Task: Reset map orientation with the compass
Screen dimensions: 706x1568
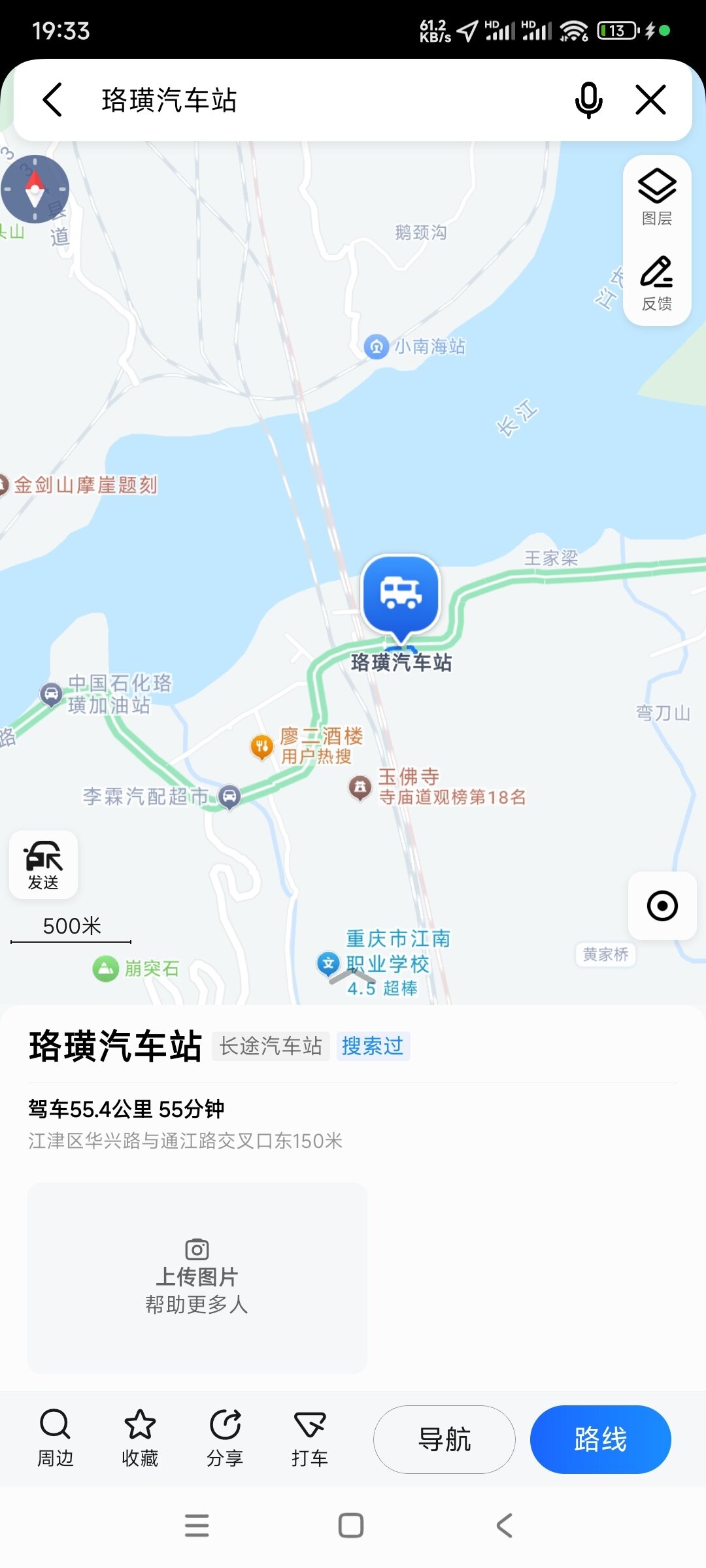Action: click(x=35, y=189)
